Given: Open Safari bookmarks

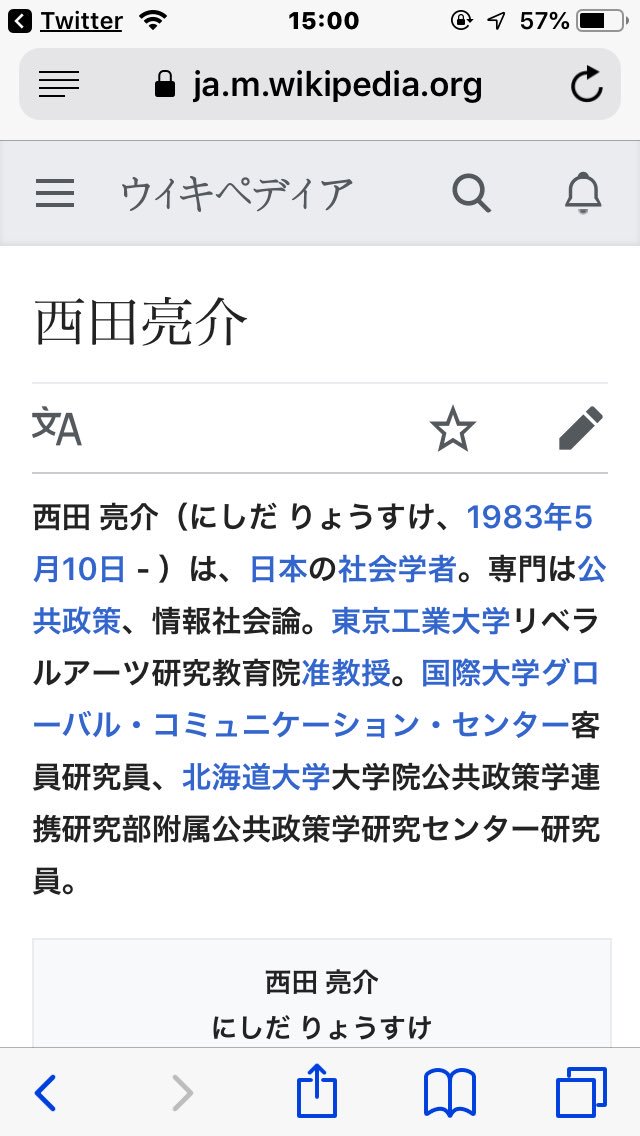Looking at the screenshot, I should pos(450,1092).
